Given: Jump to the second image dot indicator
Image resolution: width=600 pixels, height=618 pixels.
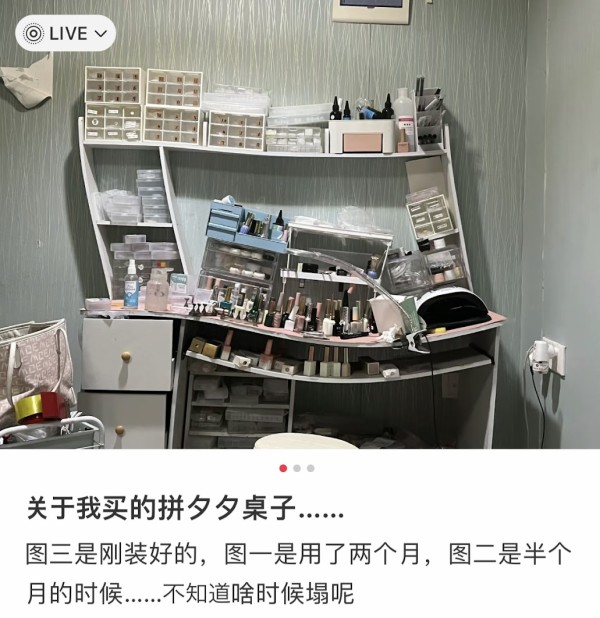Looking at the screenshot, I should tap(297, 468).
